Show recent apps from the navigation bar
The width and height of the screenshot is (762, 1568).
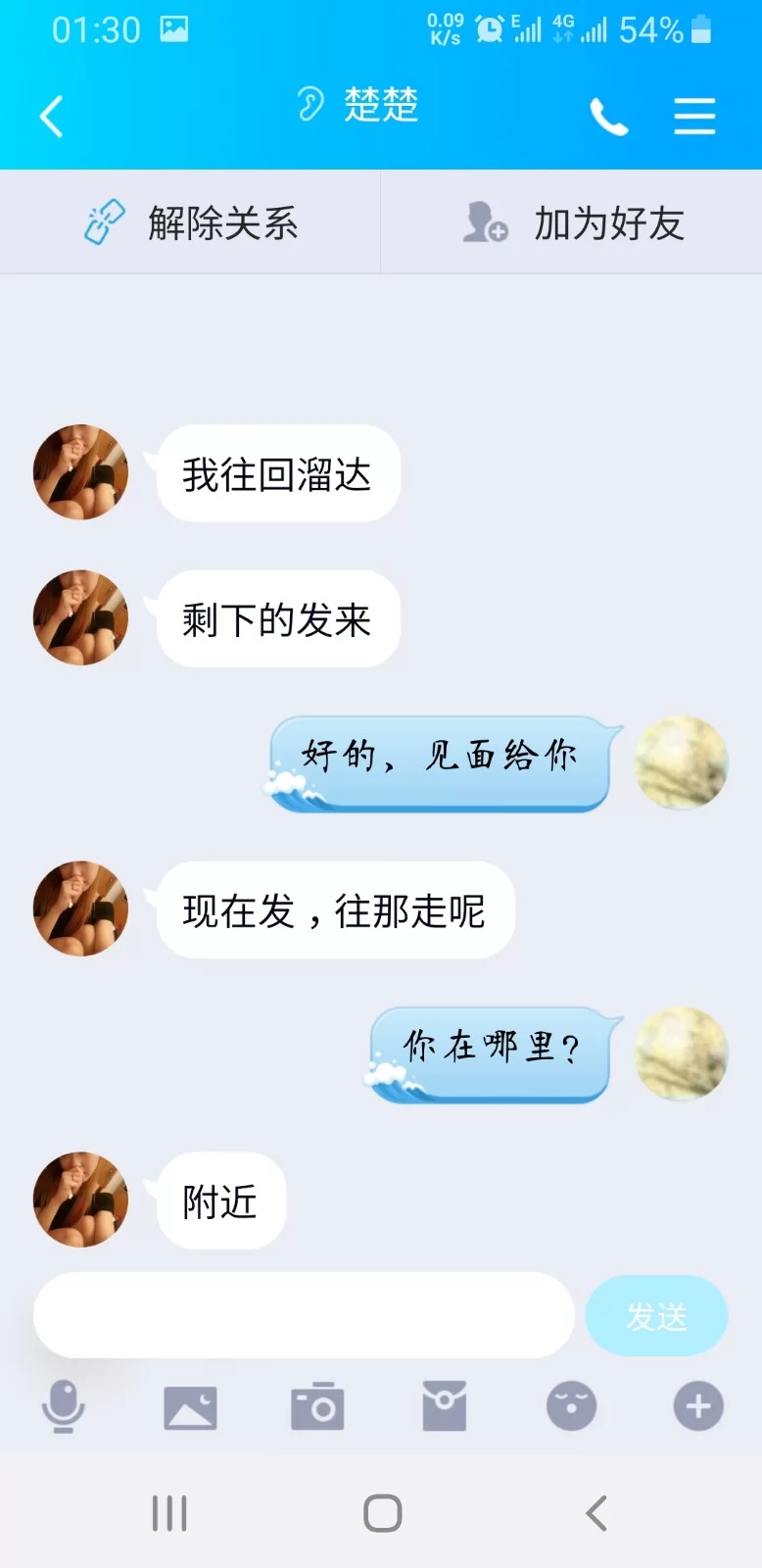tap(169, 1513)
